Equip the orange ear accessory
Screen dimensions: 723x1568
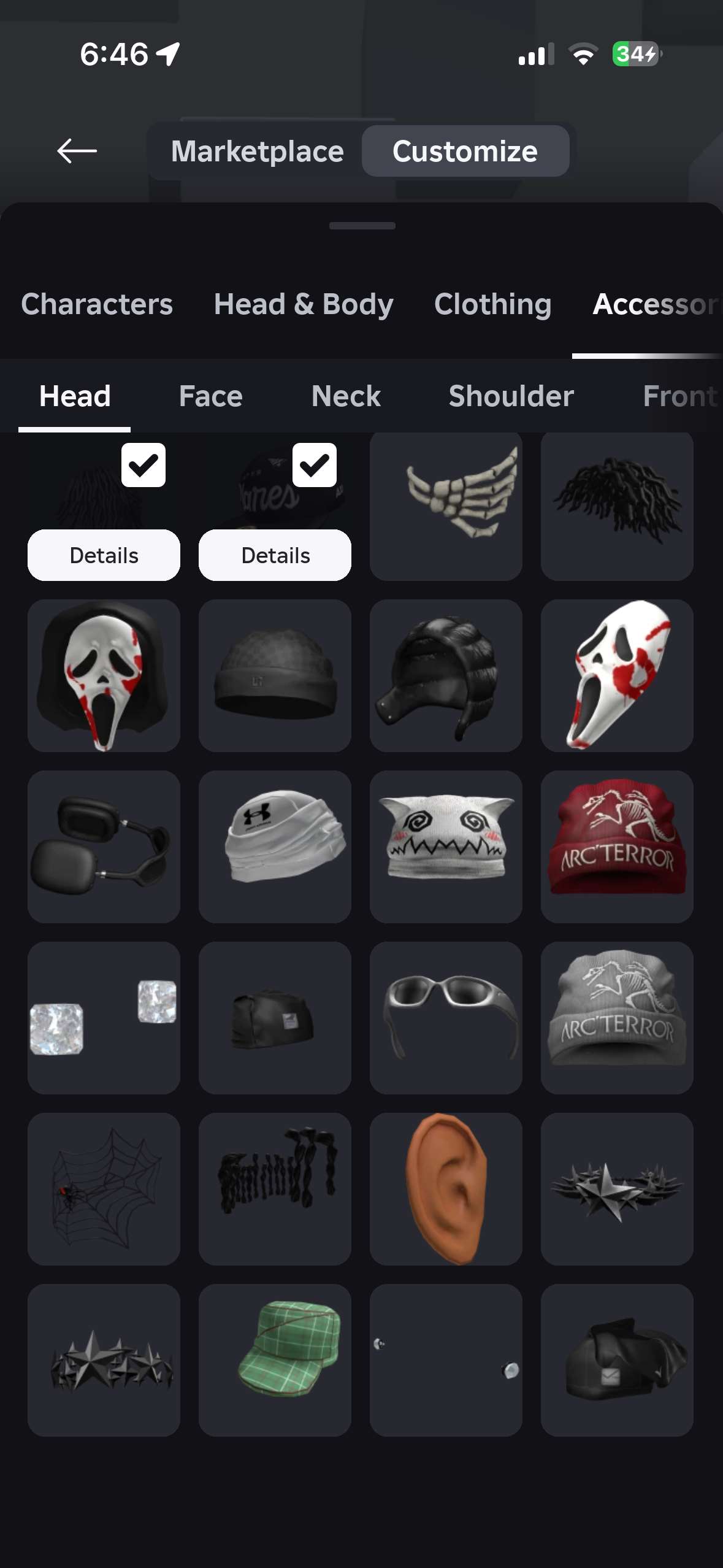[446, 1189]
